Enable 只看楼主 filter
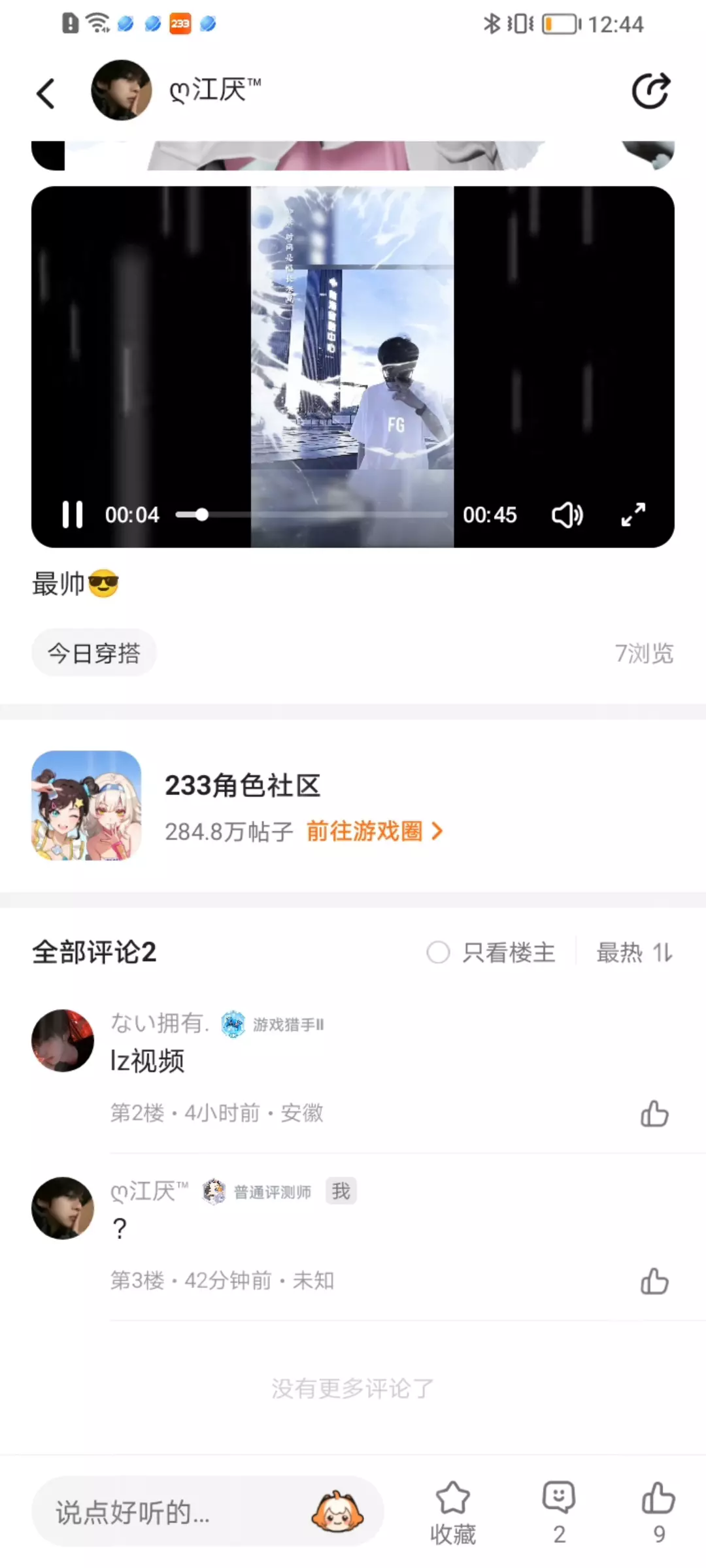 [x=491, y=953]
